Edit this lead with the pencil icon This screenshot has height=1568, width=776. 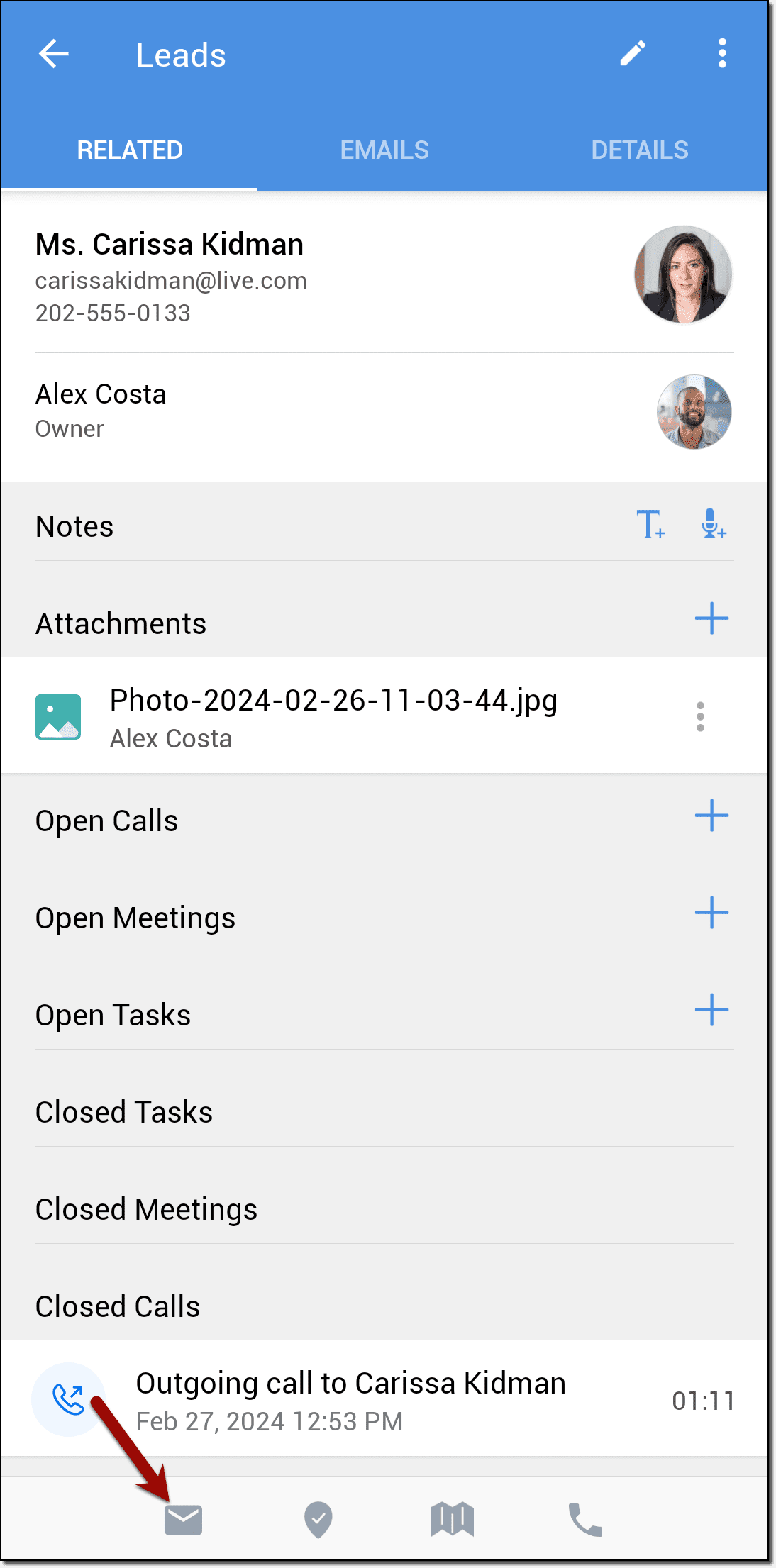[632, 54]
